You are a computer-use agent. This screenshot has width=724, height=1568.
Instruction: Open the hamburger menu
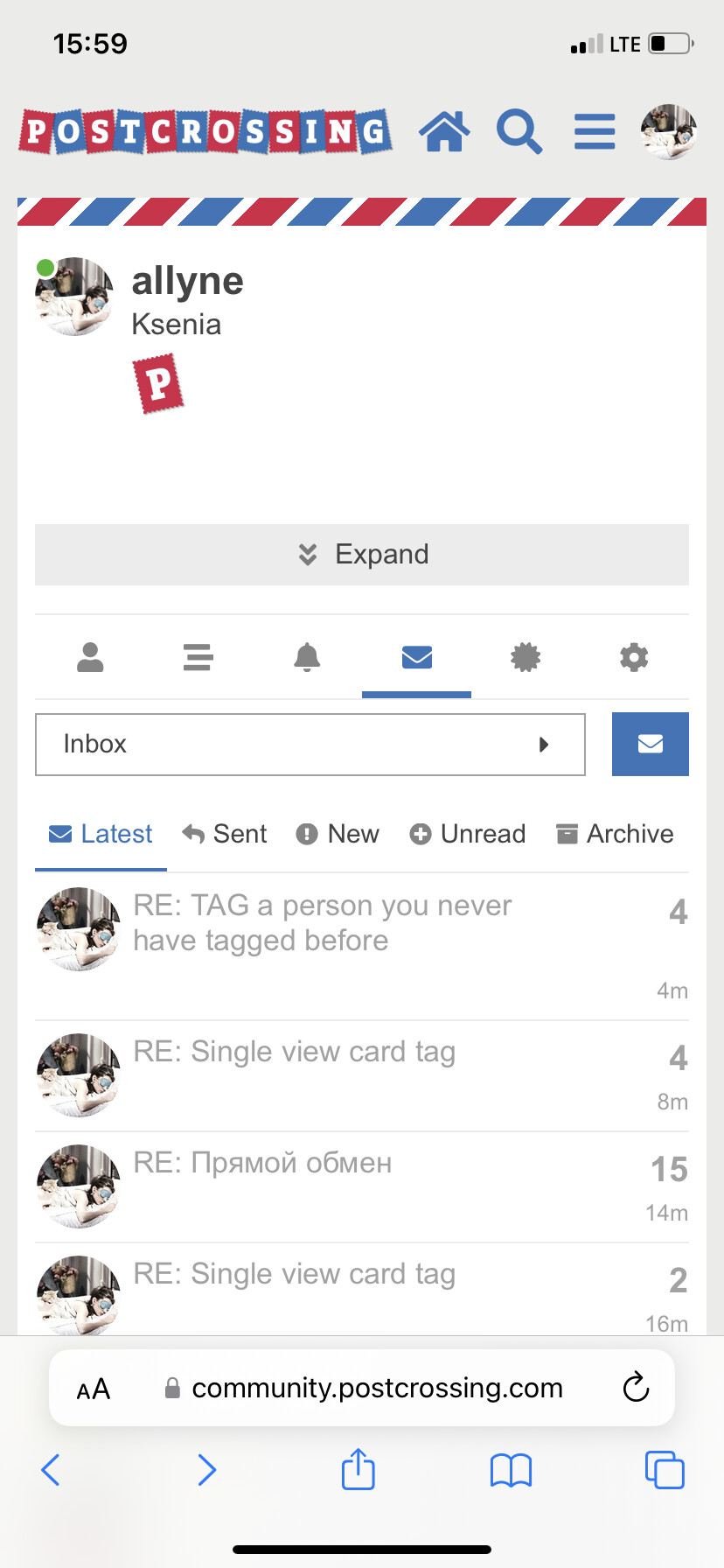click(595, 132)
